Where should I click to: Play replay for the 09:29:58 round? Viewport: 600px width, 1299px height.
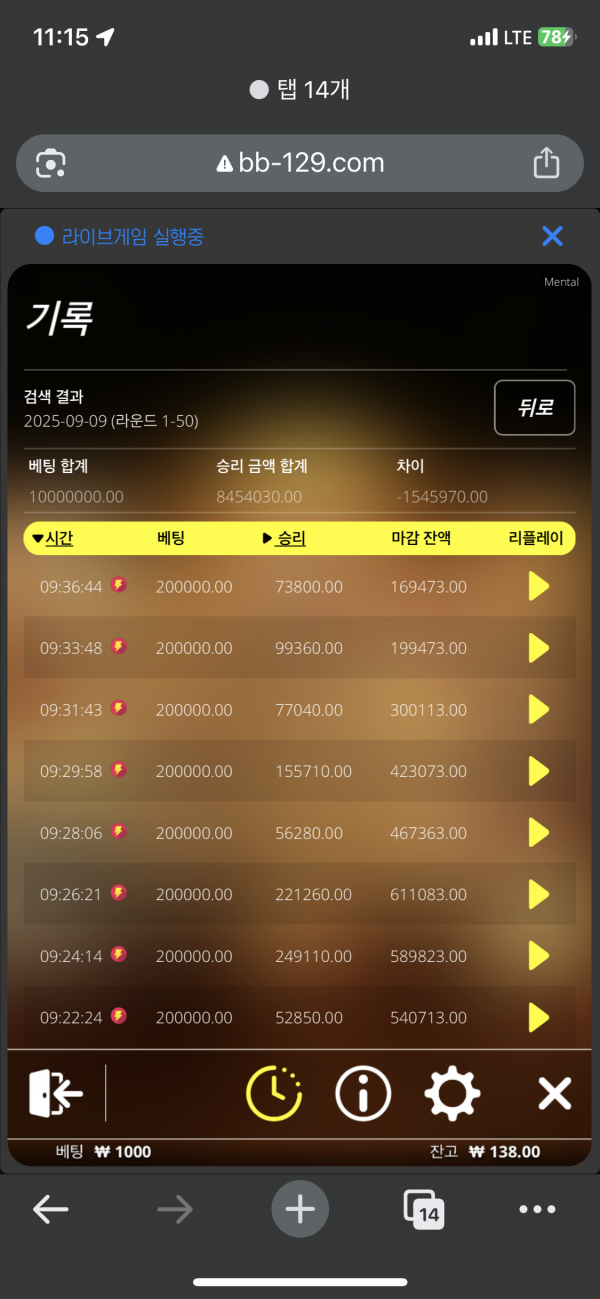539,771
